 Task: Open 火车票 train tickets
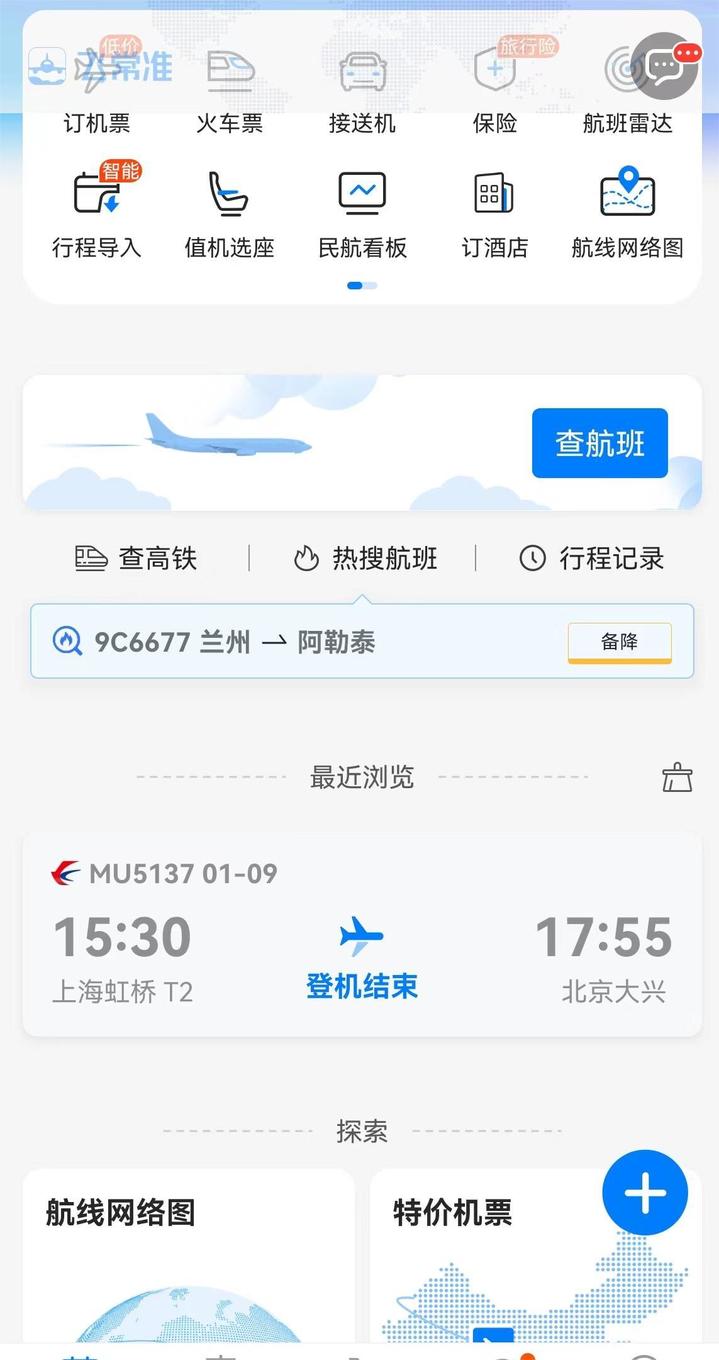coord(230,95)
